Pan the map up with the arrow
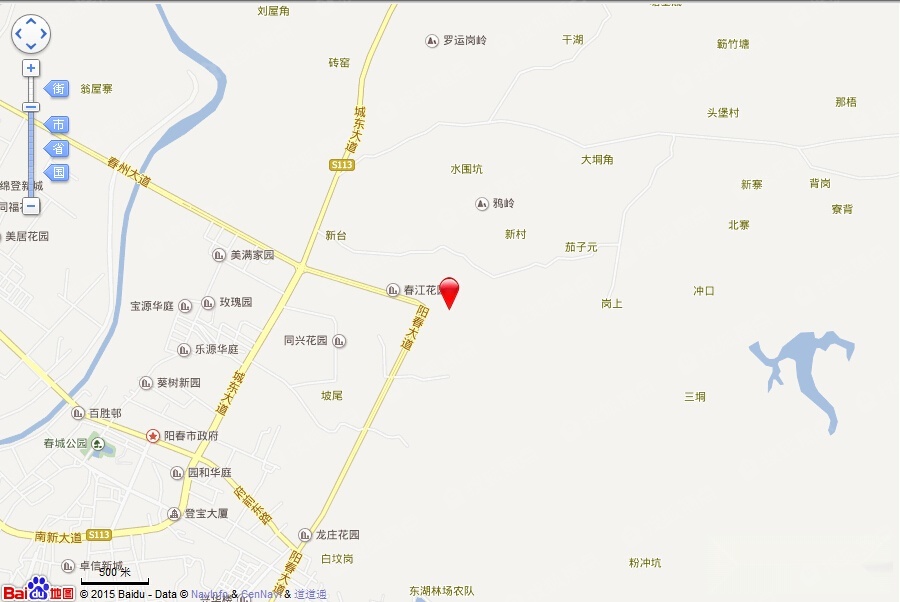This screenshot has width=900, height=602. point(31,22)
